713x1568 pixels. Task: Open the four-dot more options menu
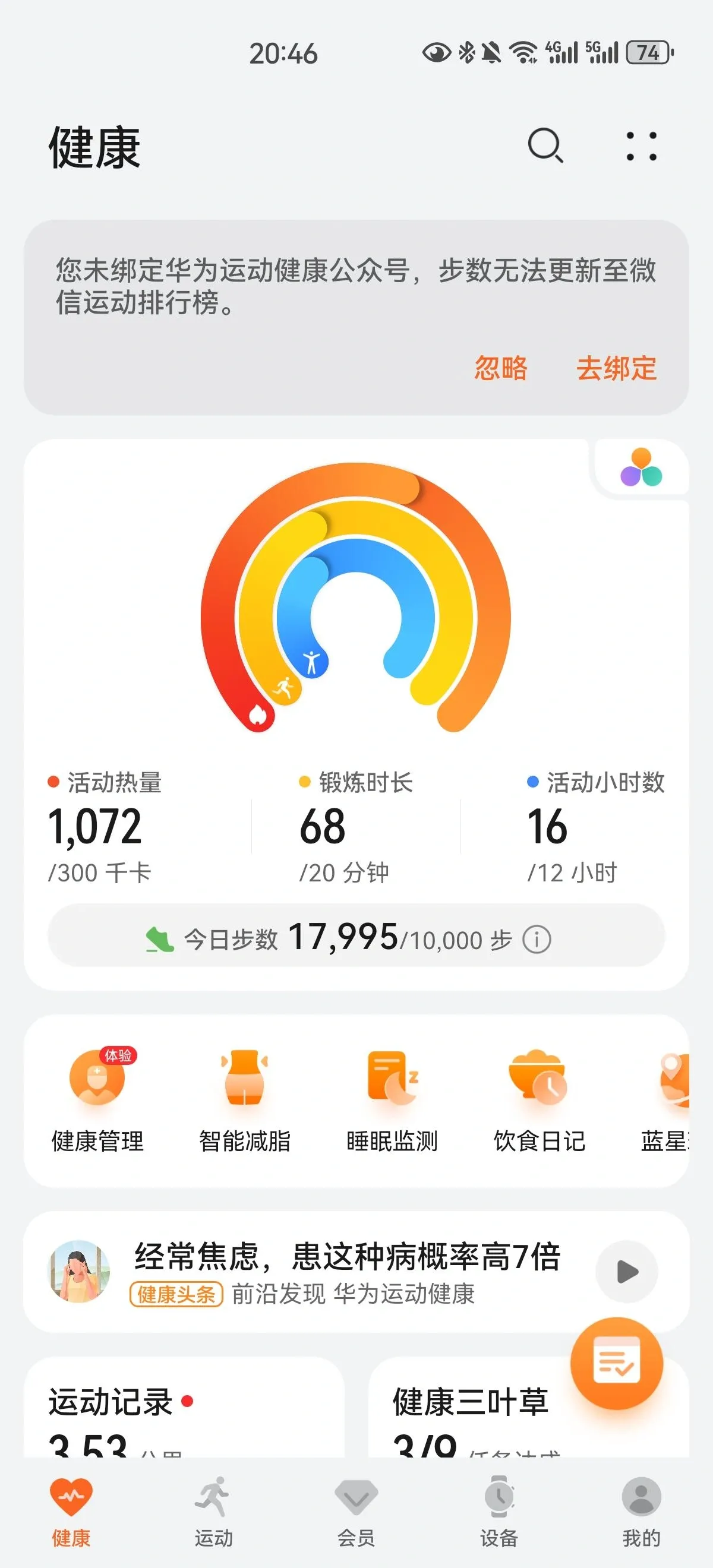coord(642,146)
